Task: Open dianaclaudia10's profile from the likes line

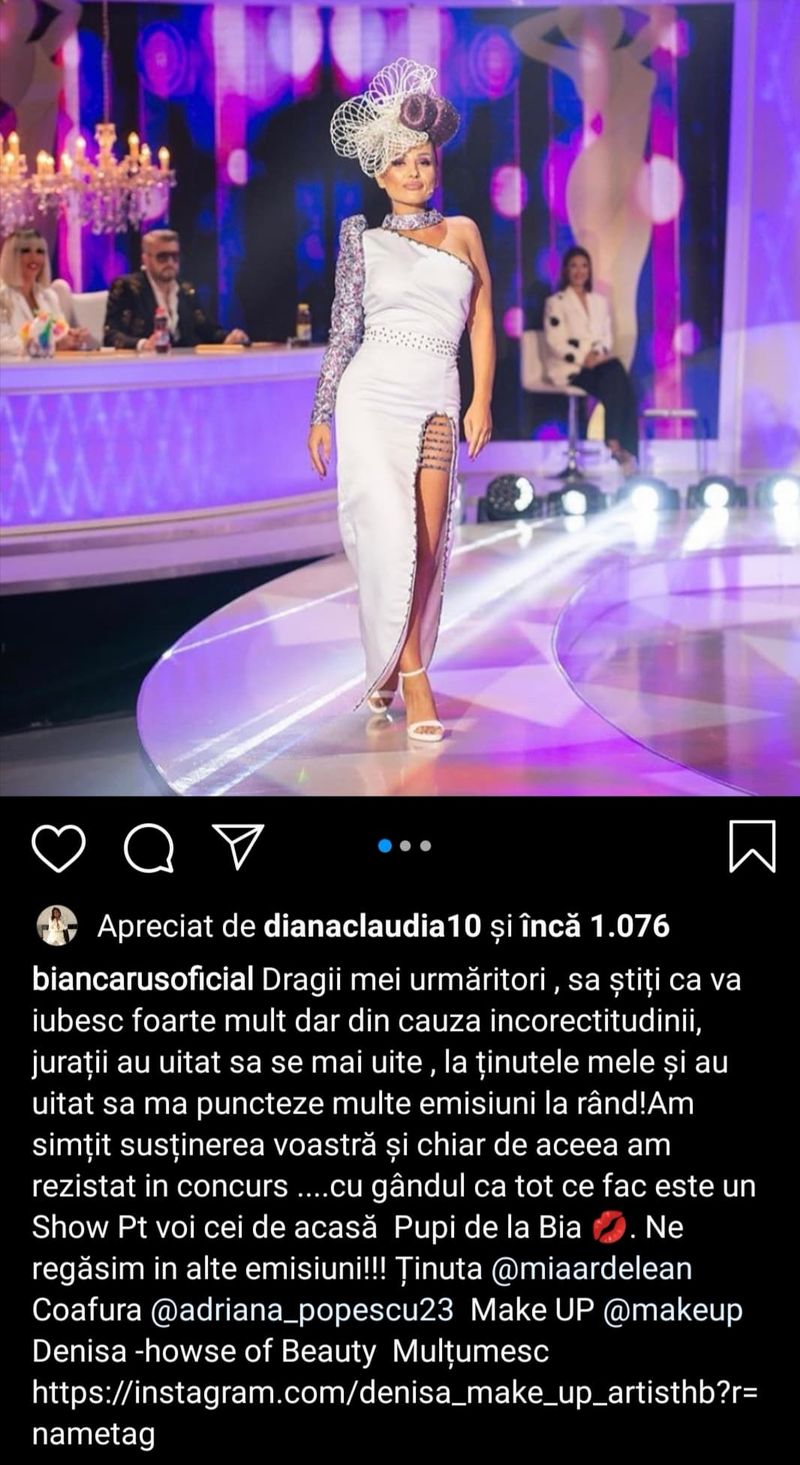Action: click(x=375, y=926)
